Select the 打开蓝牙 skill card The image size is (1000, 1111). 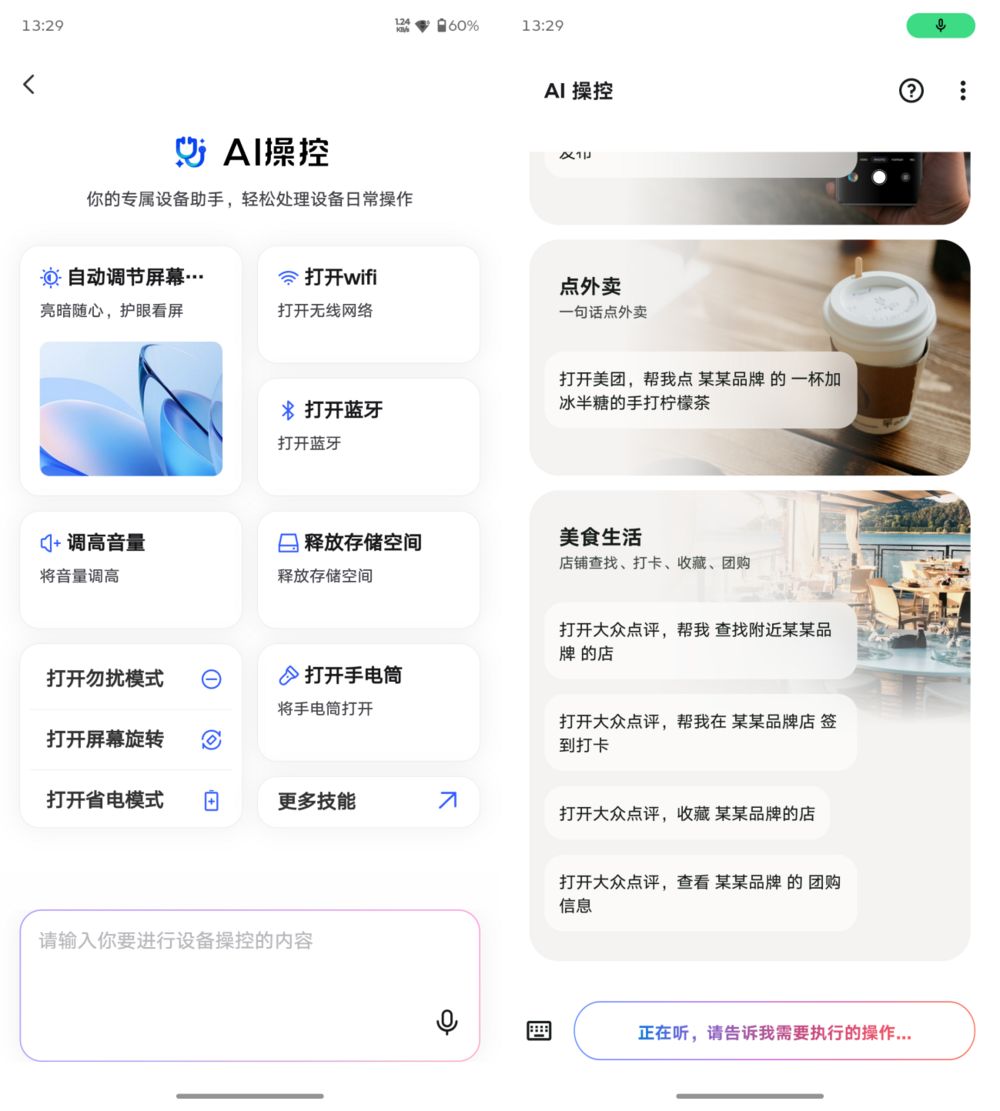click(368, 436)
